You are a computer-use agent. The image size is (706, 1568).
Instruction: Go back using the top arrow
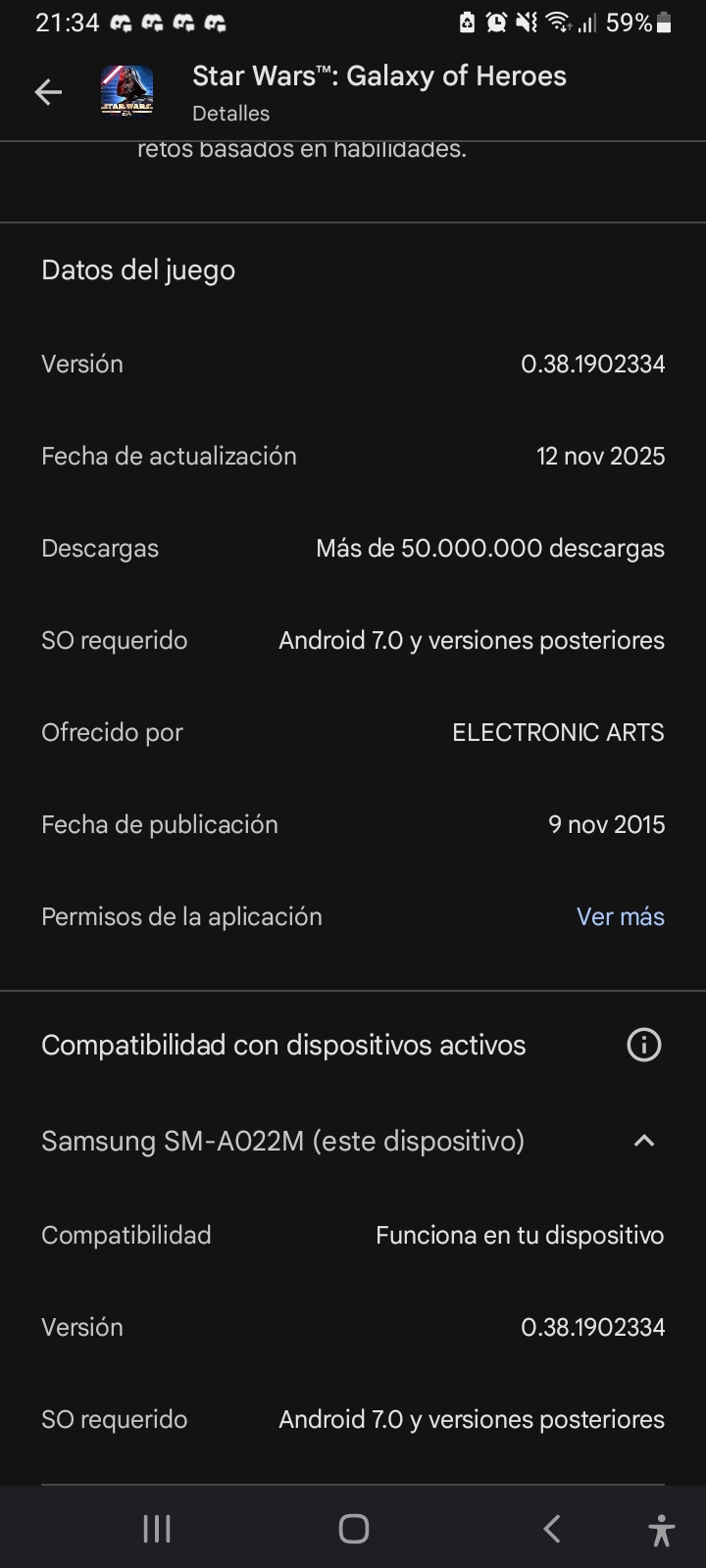48,92
